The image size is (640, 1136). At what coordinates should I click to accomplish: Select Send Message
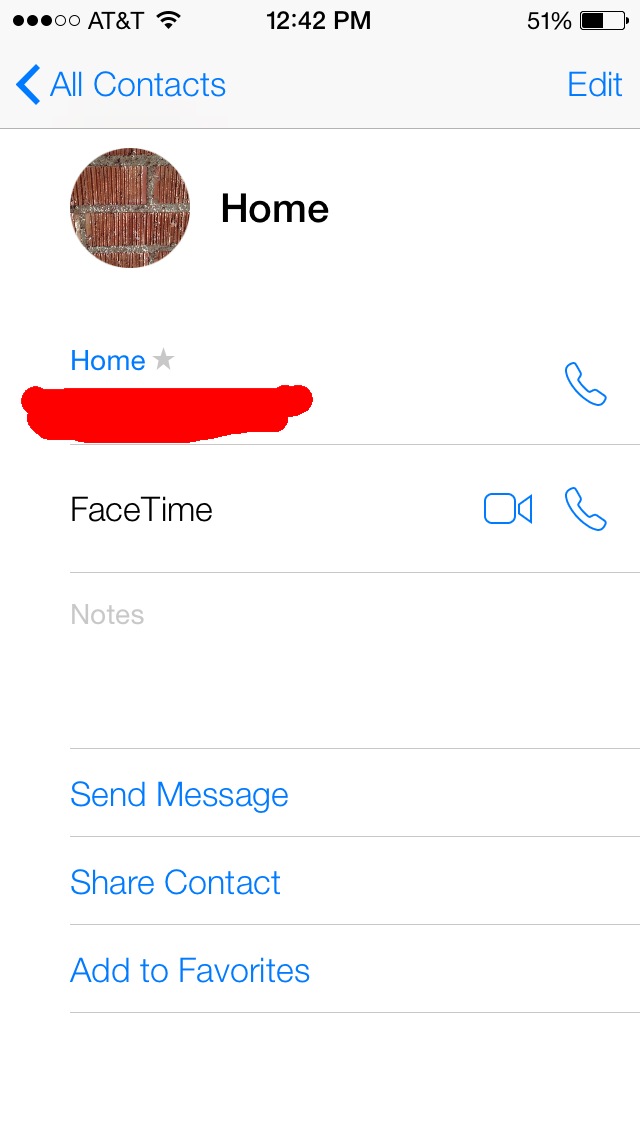180,795
